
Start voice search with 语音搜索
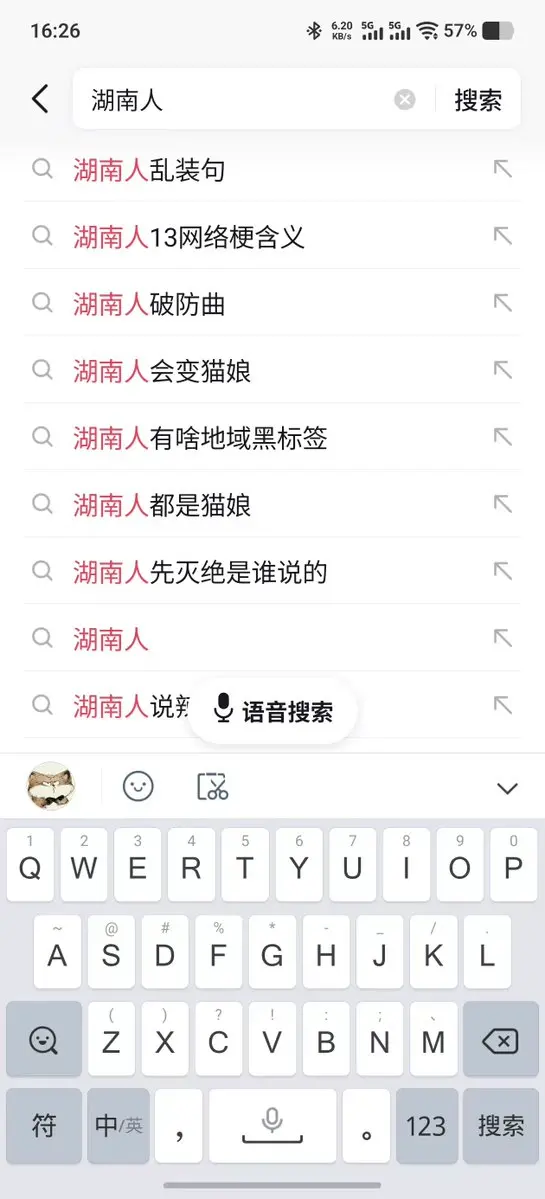[x=273, y=711]
